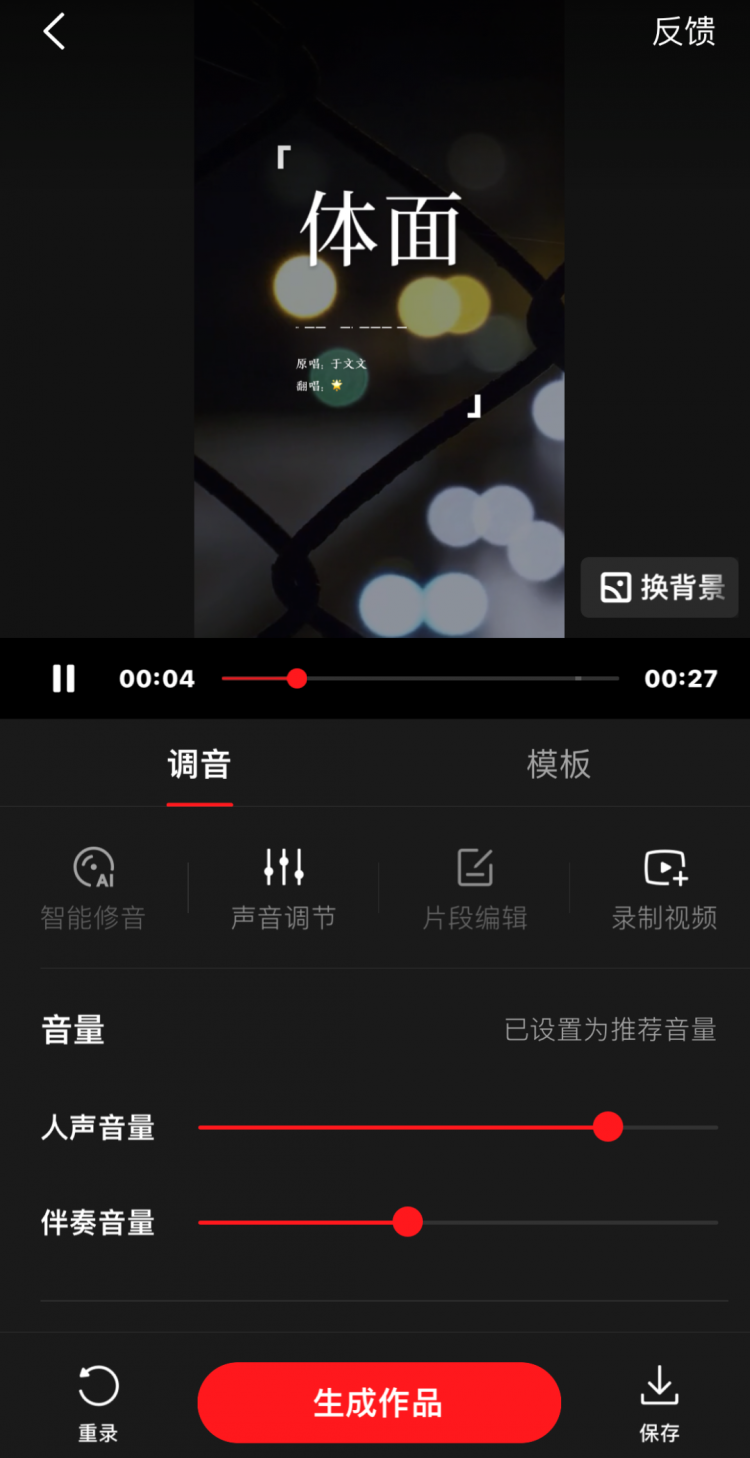Open 智能修音 AI tuning
The width and height of the screenshot is (750, 1458).
click(93, 888)
